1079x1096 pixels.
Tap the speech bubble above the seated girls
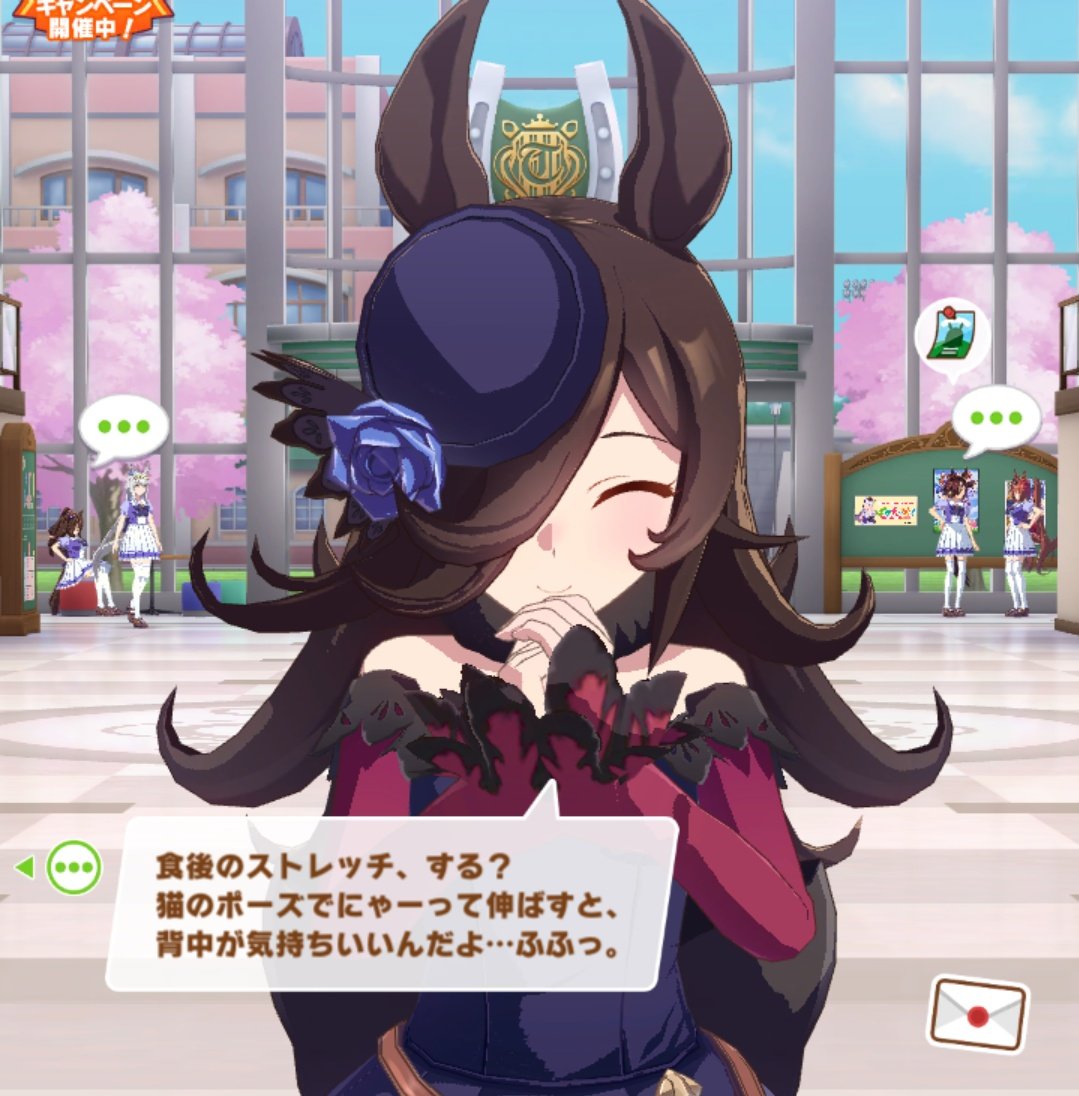122,427
